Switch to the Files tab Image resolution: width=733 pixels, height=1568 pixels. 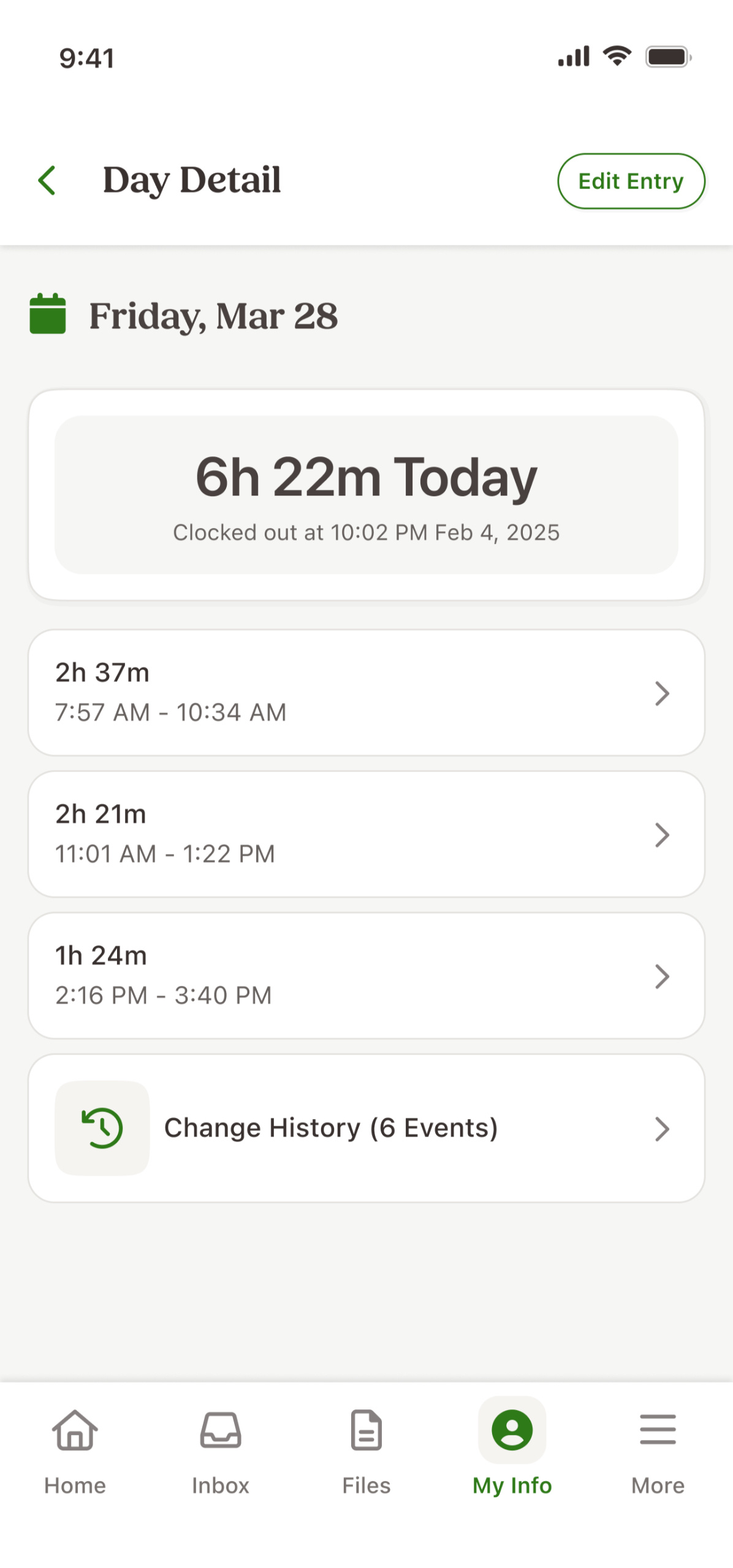click(x=366, y=1452)
